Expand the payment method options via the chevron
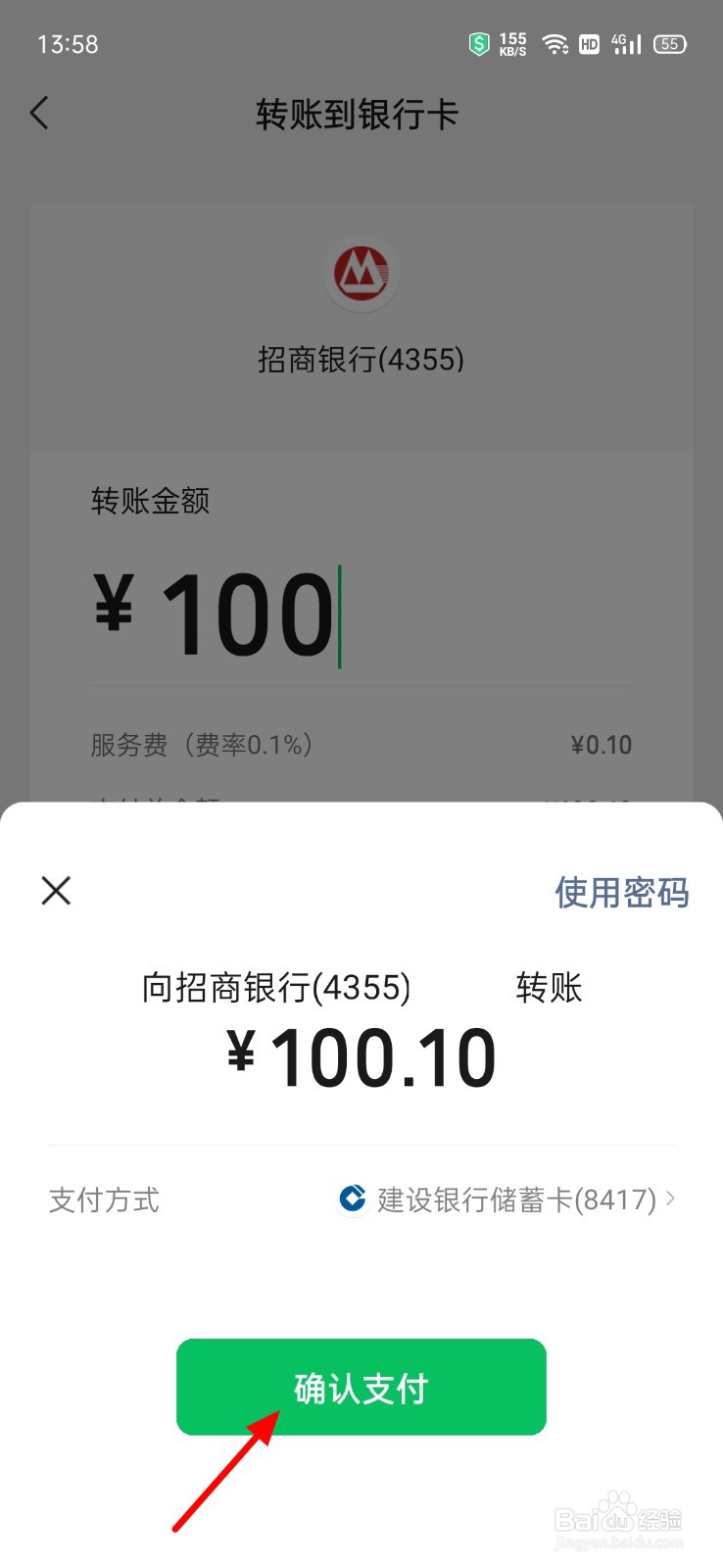The height and width of the screenshot is (1568, 723). pyautogui.click(x=673, y=1200)
